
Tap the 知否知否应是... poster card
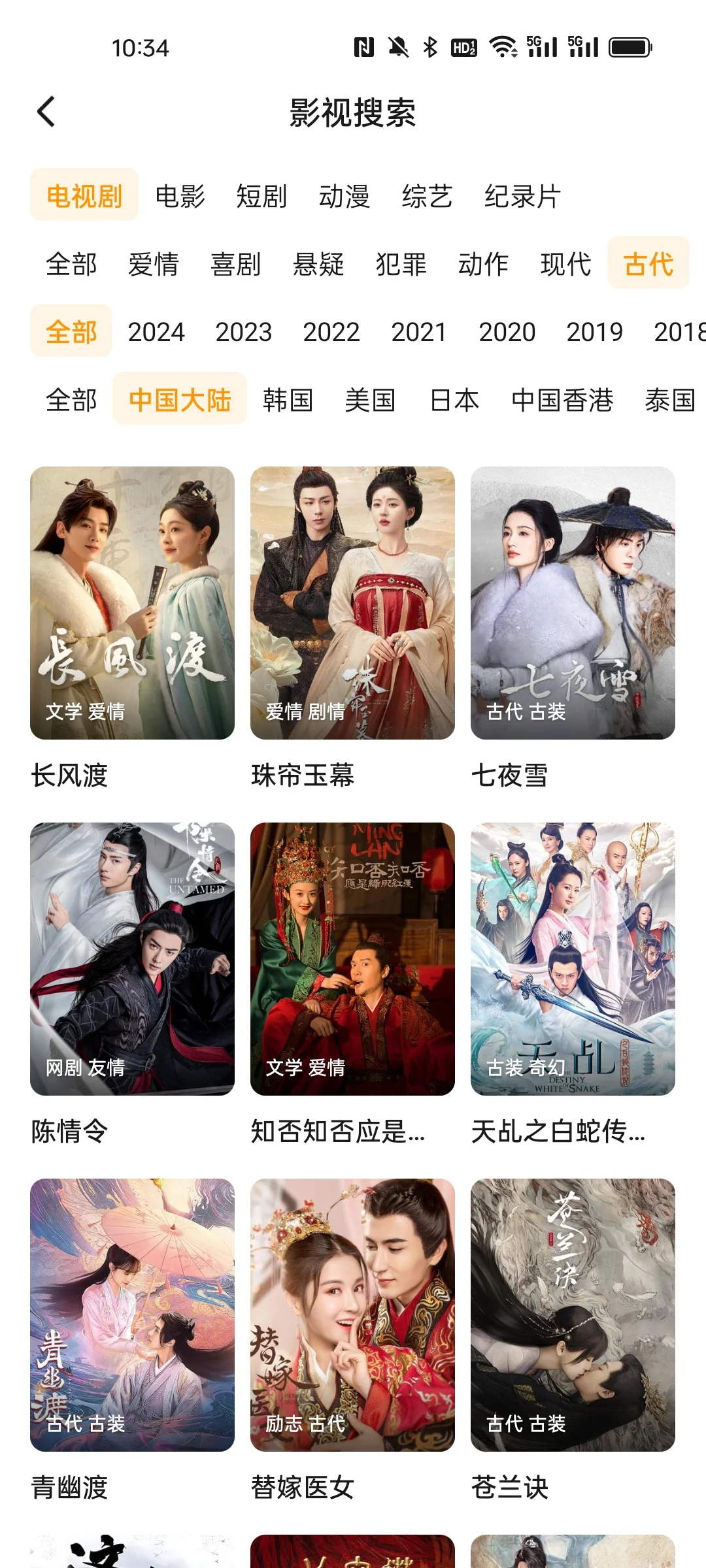(x=352, y=958)
